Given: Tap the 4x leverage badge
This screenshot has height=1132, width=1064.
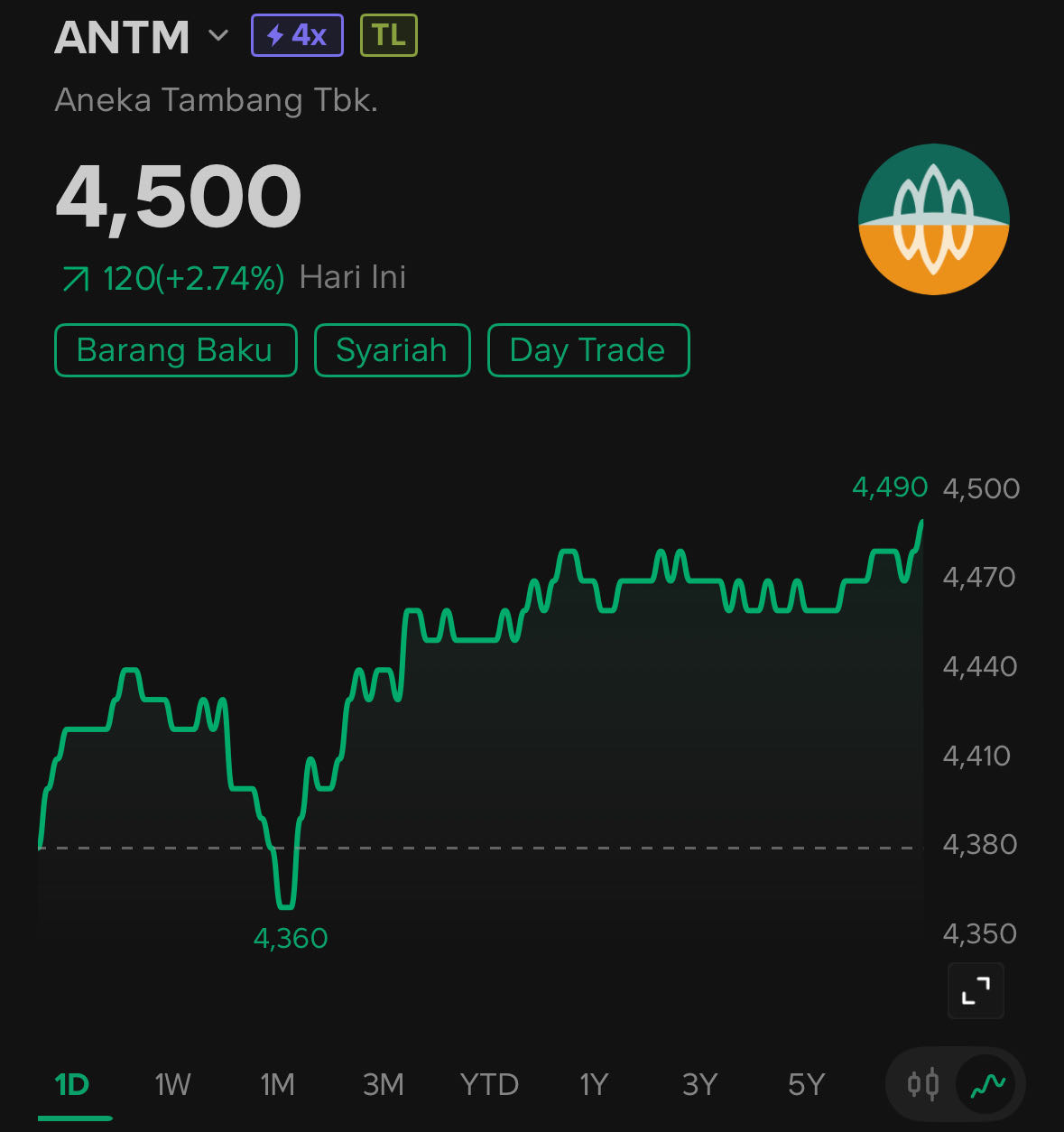Looking at the screenshot, I should [x=297, y=36].
